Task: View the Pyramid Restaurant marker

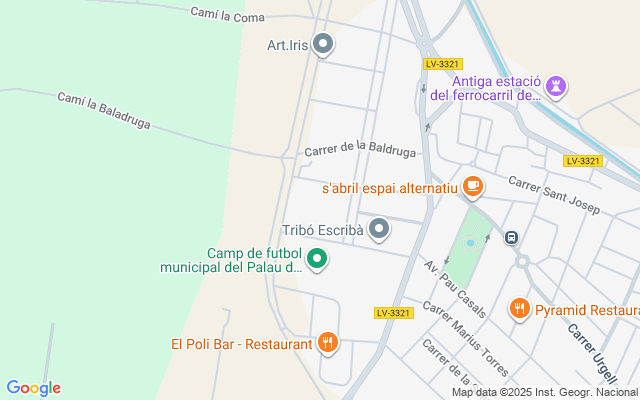Action: coord(520,309)
